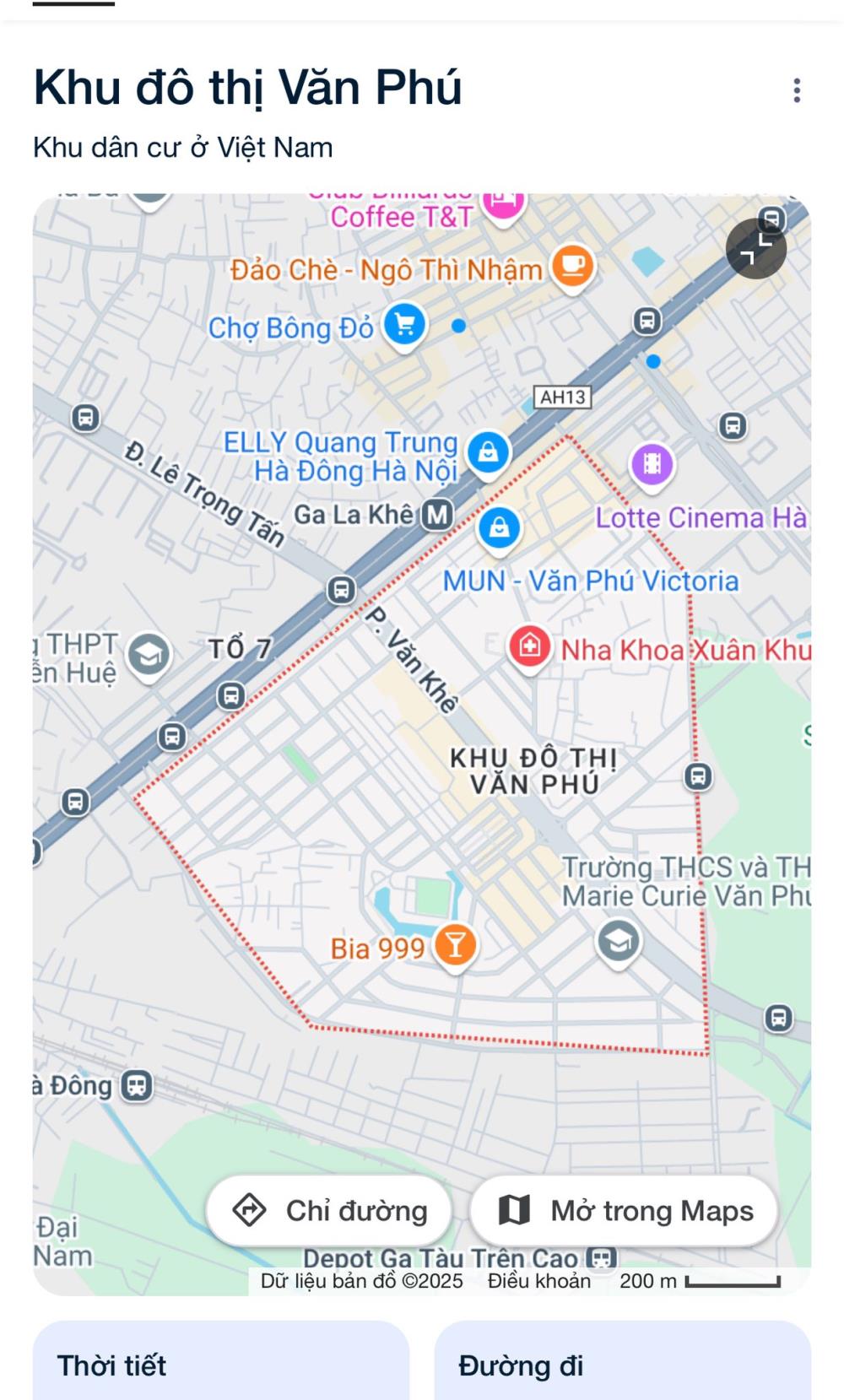Open the map with Mở trong Maps
844x1400 pixels.
point(624,1210)
